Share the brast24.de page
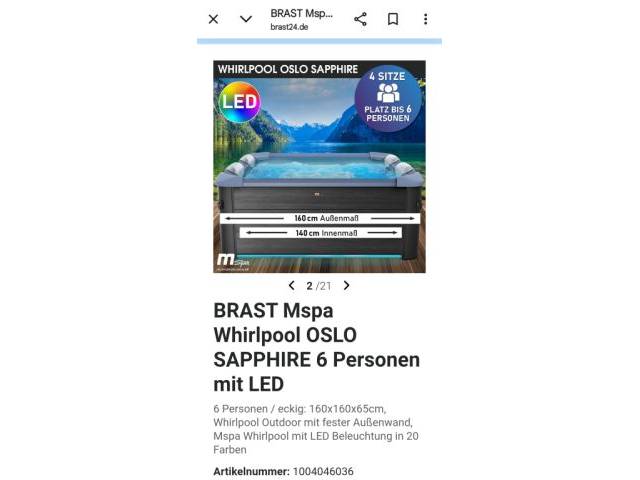 360,19
